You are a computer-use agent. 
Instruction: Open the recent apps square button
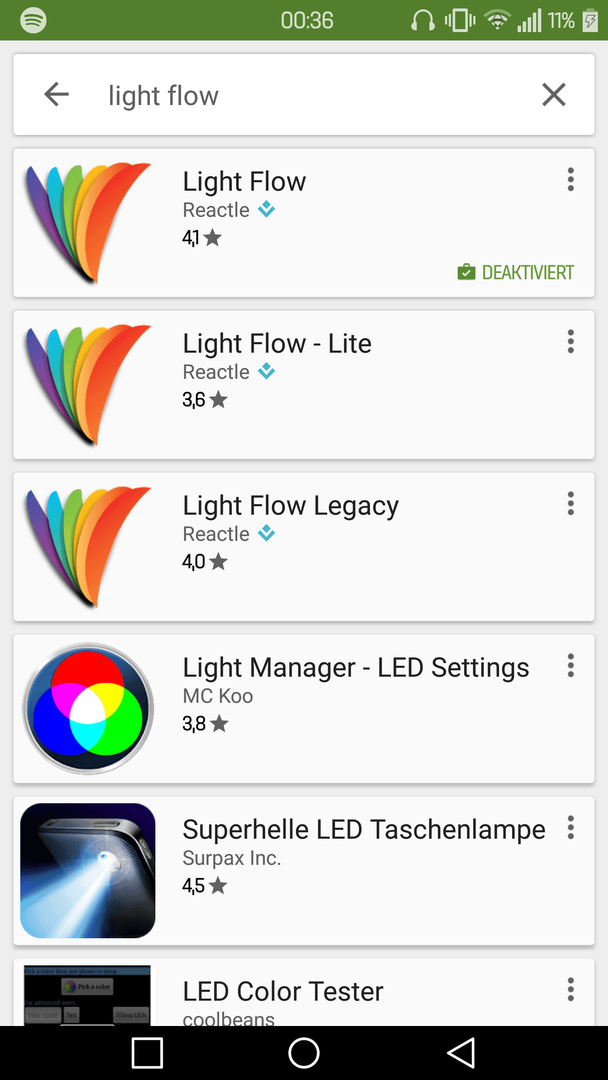(x=147, y=1052)
